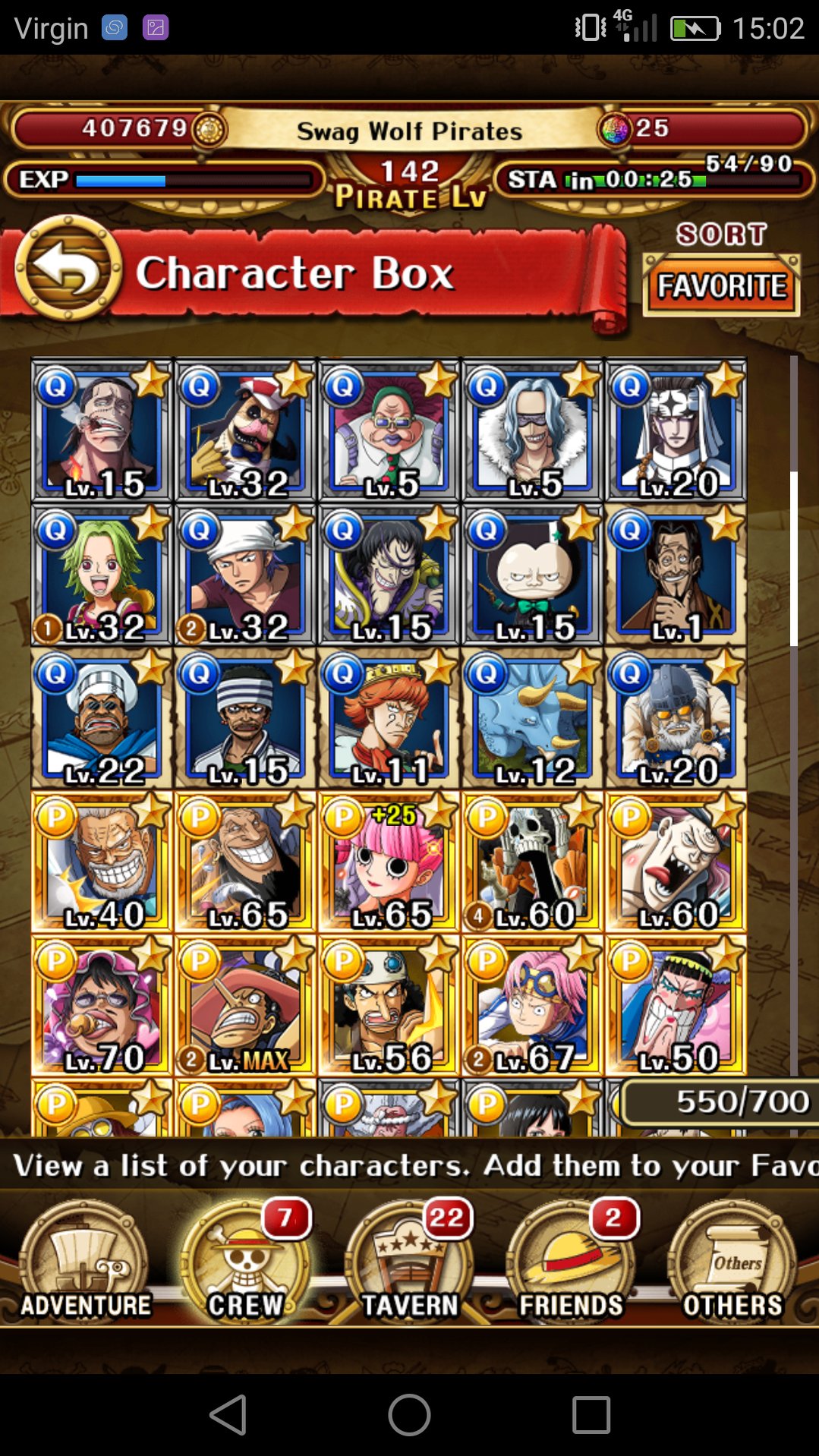Tap the Android home button

[x=409, y=1415]
